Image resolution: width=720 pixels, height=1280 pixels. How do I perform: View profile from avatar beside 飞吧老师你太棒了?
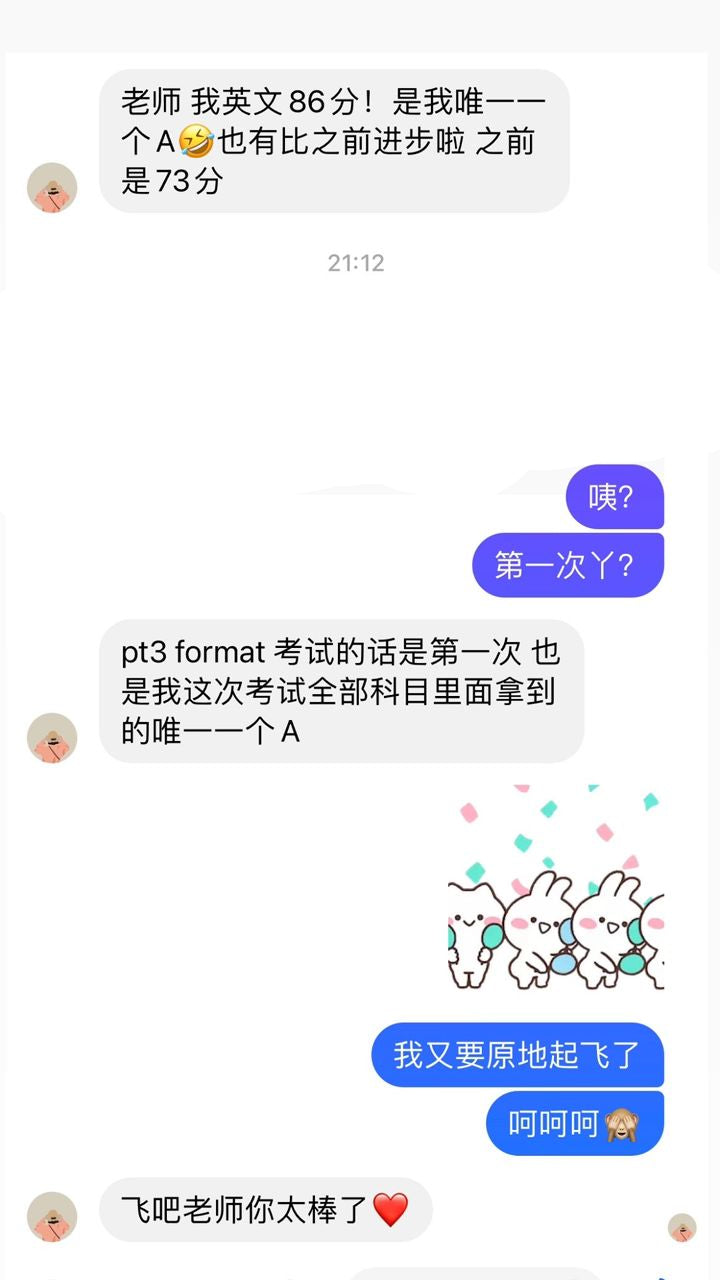click(52, 1216)
